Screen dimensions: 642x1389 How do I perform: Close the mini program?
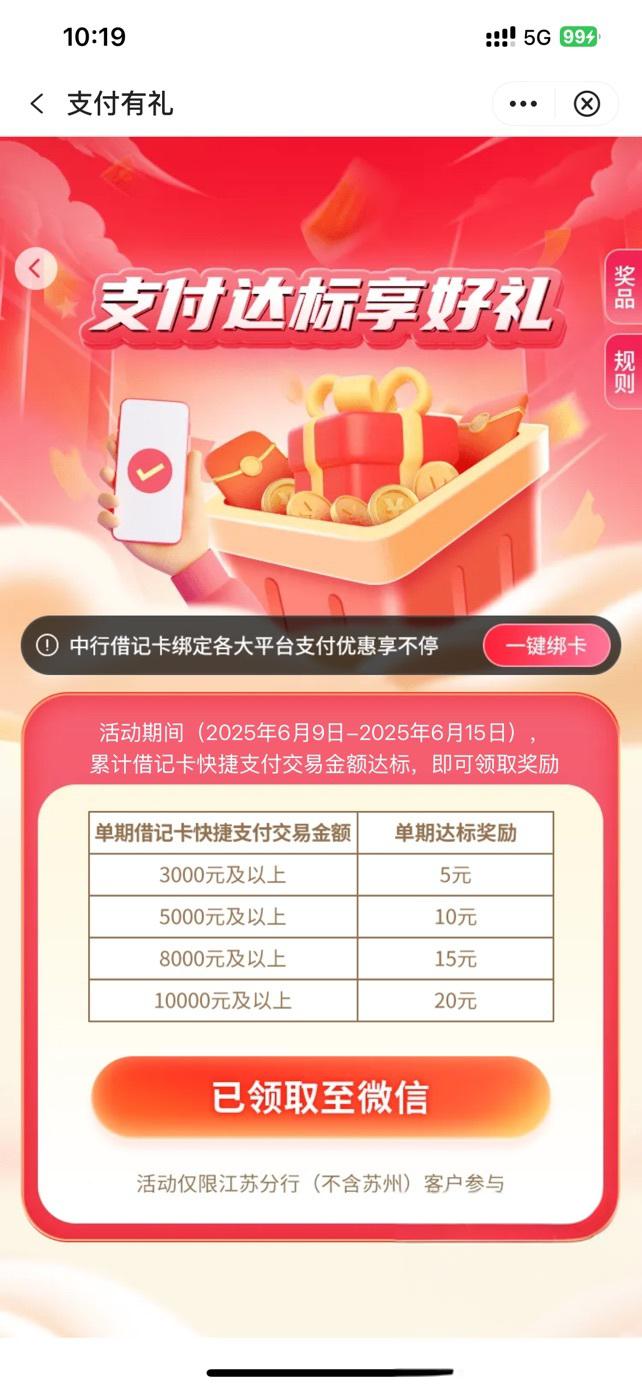click(586, 103)
